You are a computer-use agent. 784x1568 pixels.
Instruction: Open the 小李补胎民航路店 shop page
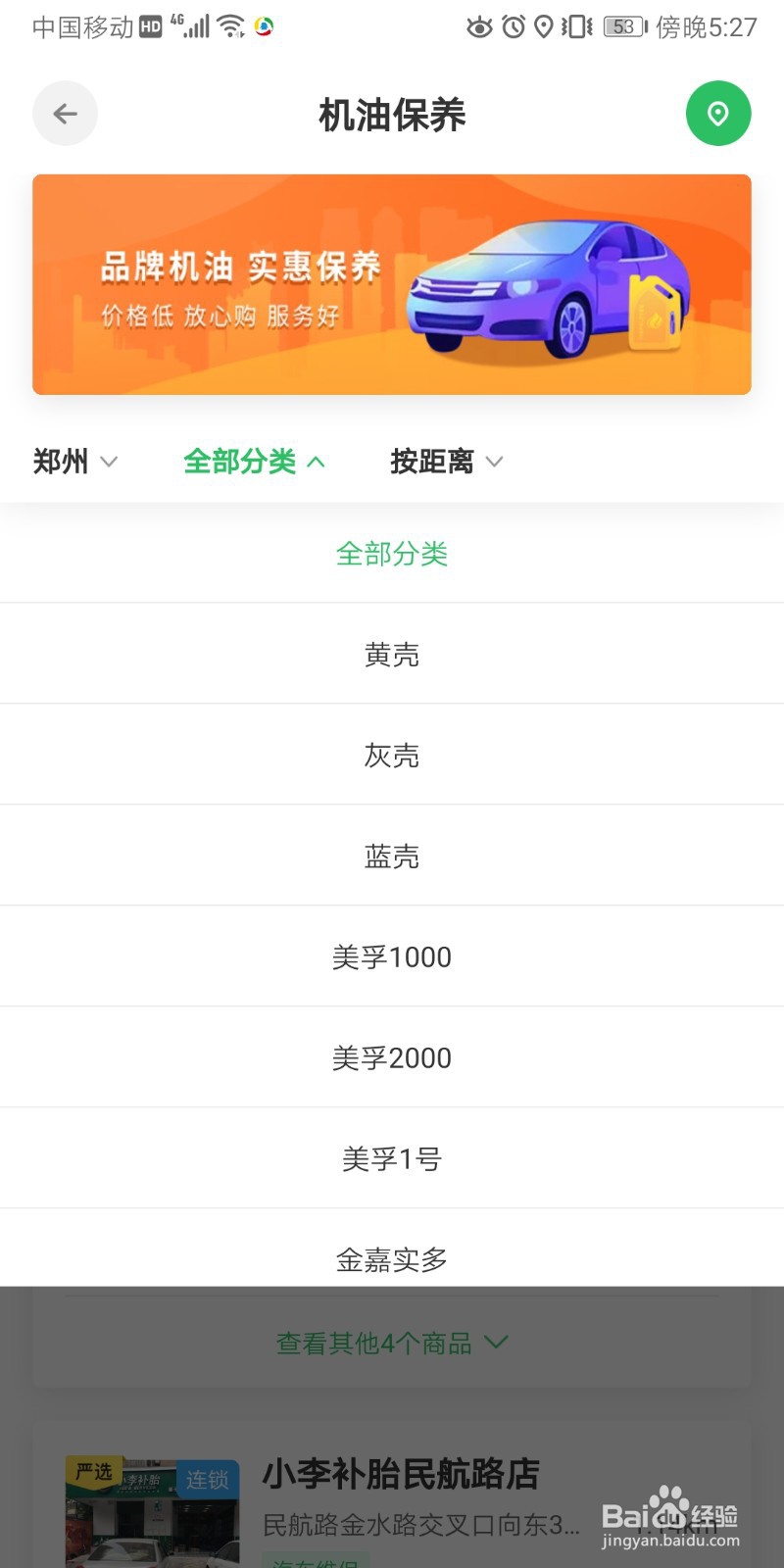point(400,1473)
